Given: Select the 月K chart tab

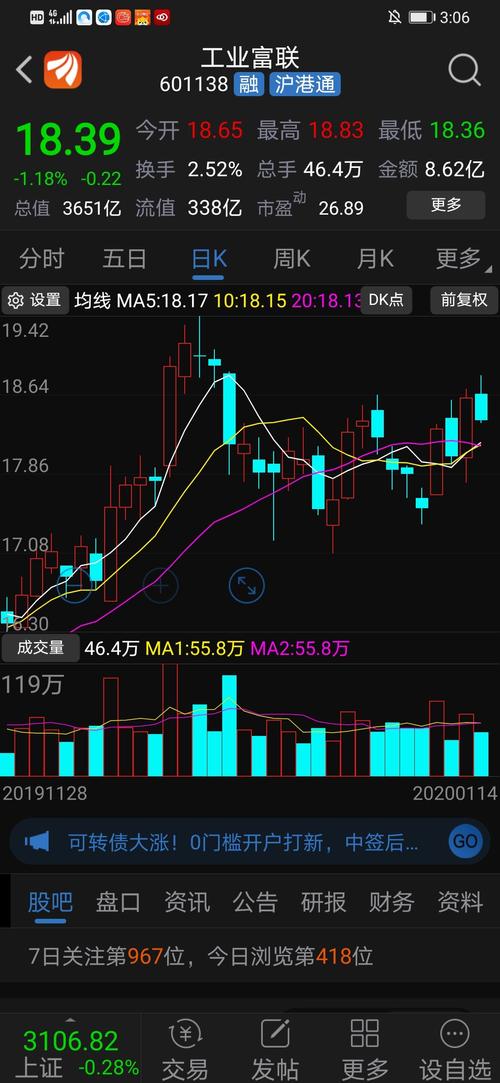Looking at the screenshot, I should click(x=375, y=259).
